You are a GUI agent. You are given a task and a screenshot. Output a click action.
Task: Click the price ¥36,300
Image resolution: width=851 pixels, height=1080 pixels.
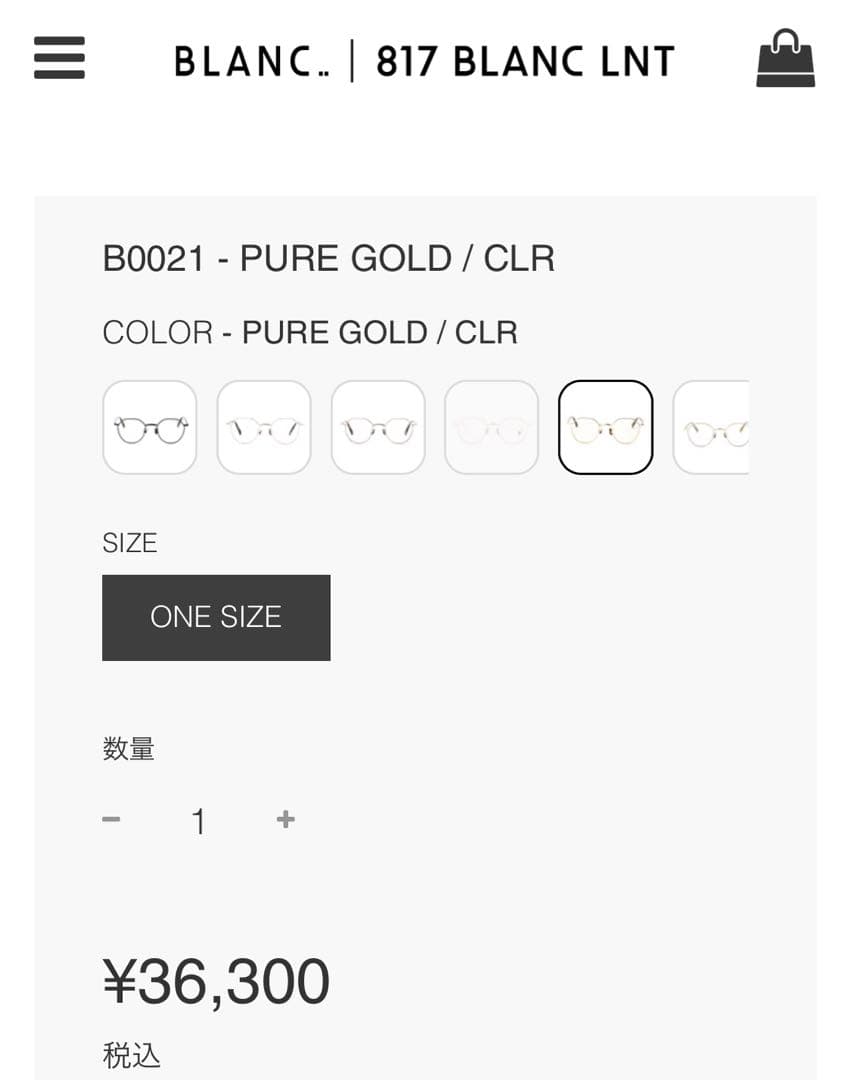coord(216,980)
